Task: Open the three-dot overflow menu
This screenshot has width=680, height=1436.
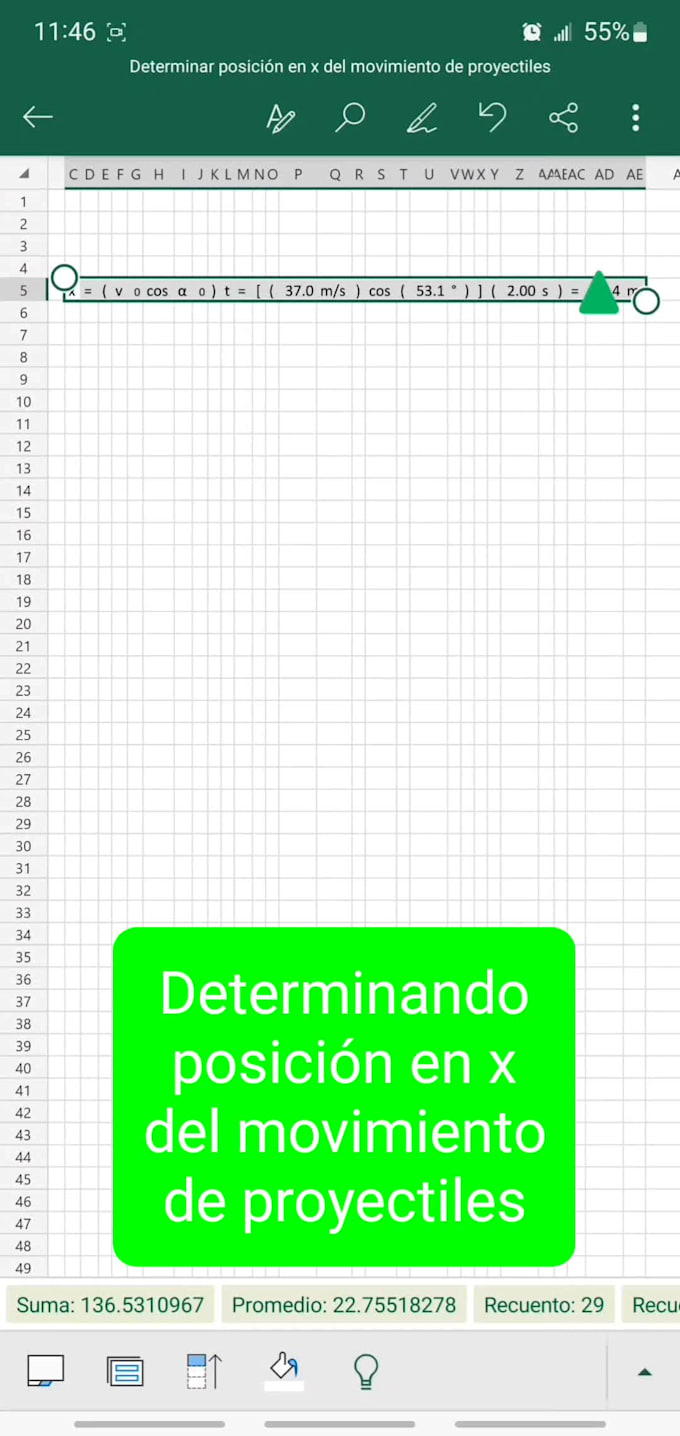Action: [x=635, y=118]
